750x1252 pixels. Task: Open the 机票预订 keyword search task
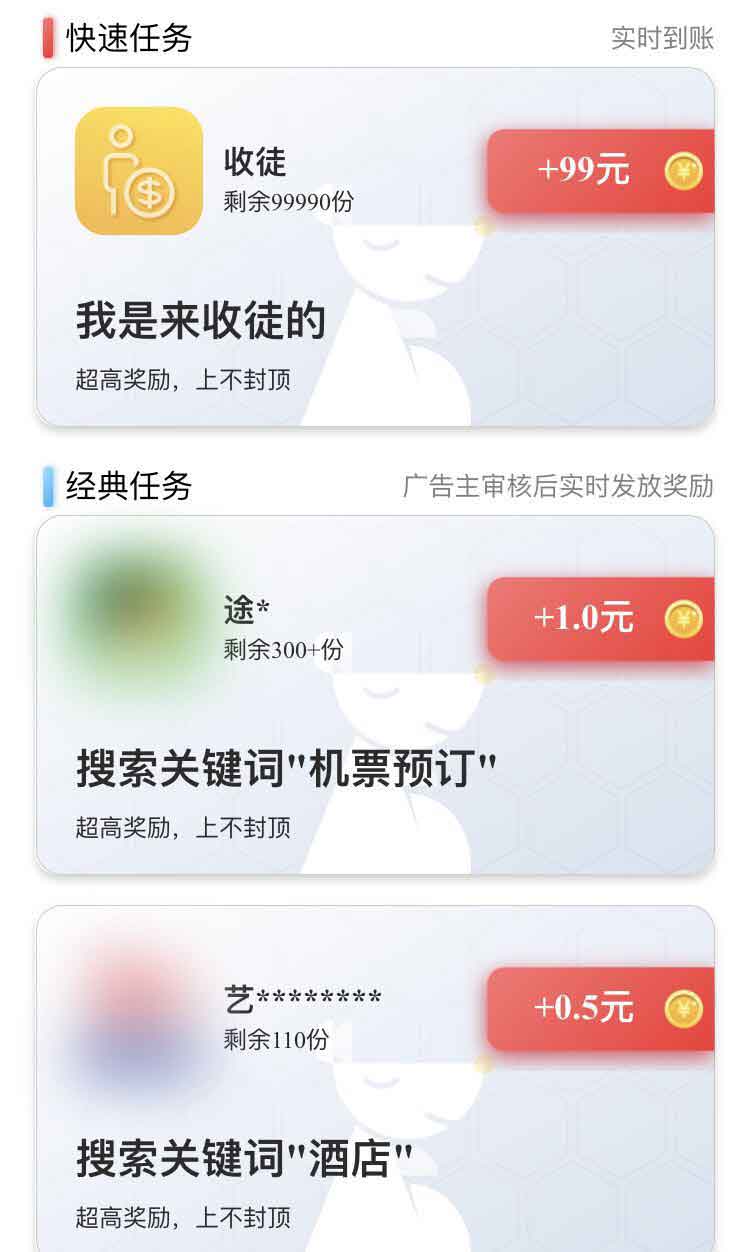click(375, 695)
